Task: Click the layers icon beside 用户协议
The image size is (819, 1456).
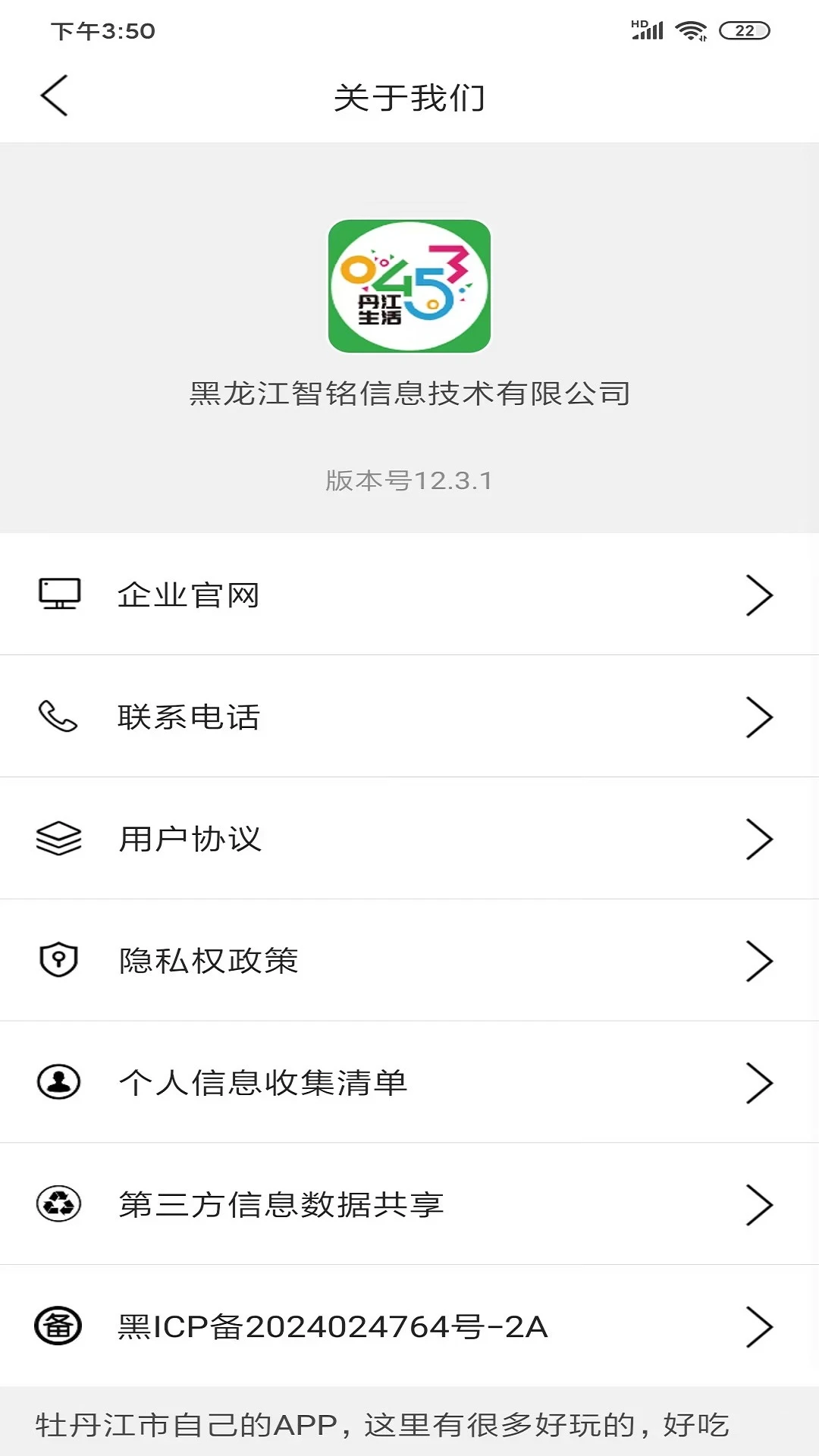Action: click(x=60, y=838)
